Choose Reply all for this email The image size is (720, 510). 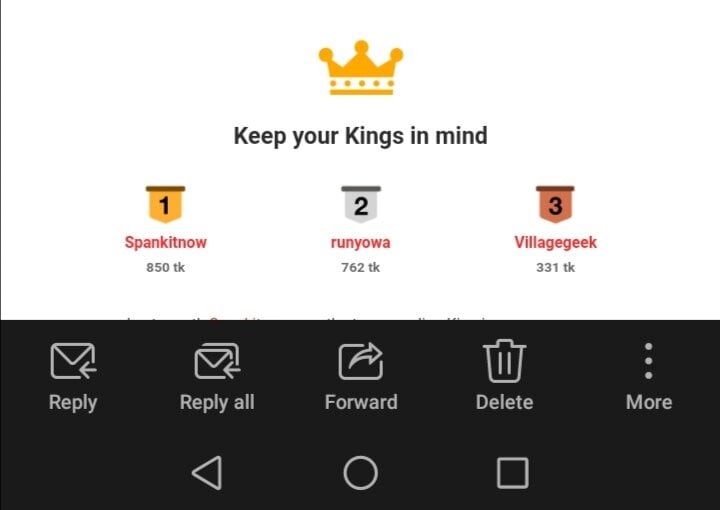(217, 376)
